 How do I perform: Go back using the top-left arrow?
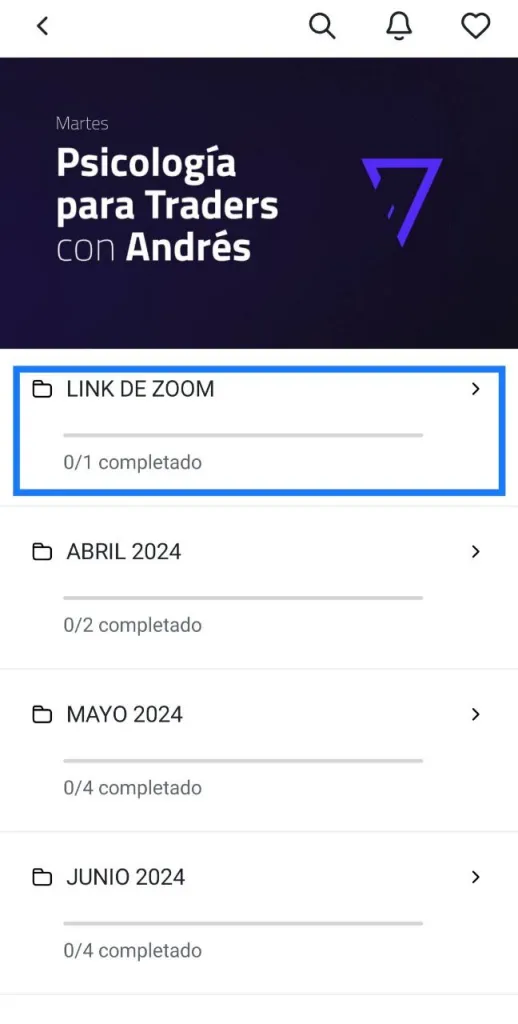(x=42, y=26)
